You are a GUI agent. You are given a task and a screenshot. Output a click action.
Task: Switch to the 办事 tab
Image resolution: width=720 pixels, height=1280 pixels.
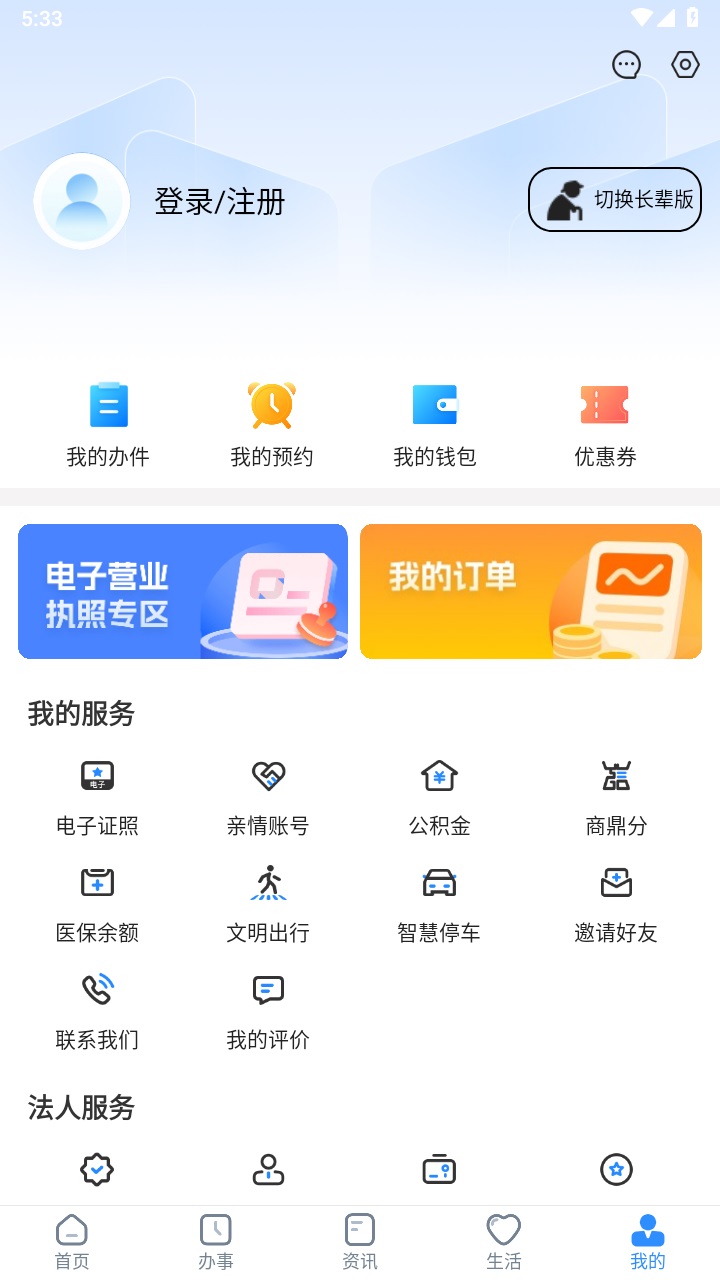pos(216,1242)
